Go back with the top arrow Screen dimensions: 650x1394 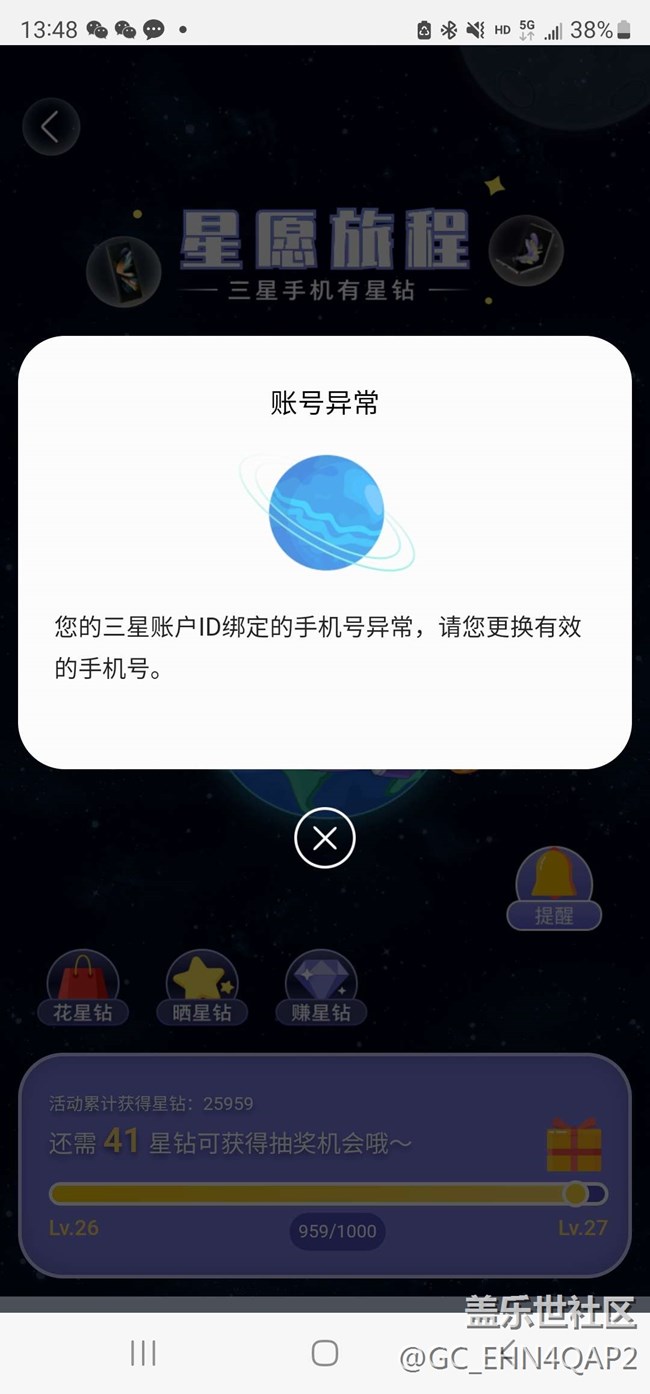coord(50,127)
